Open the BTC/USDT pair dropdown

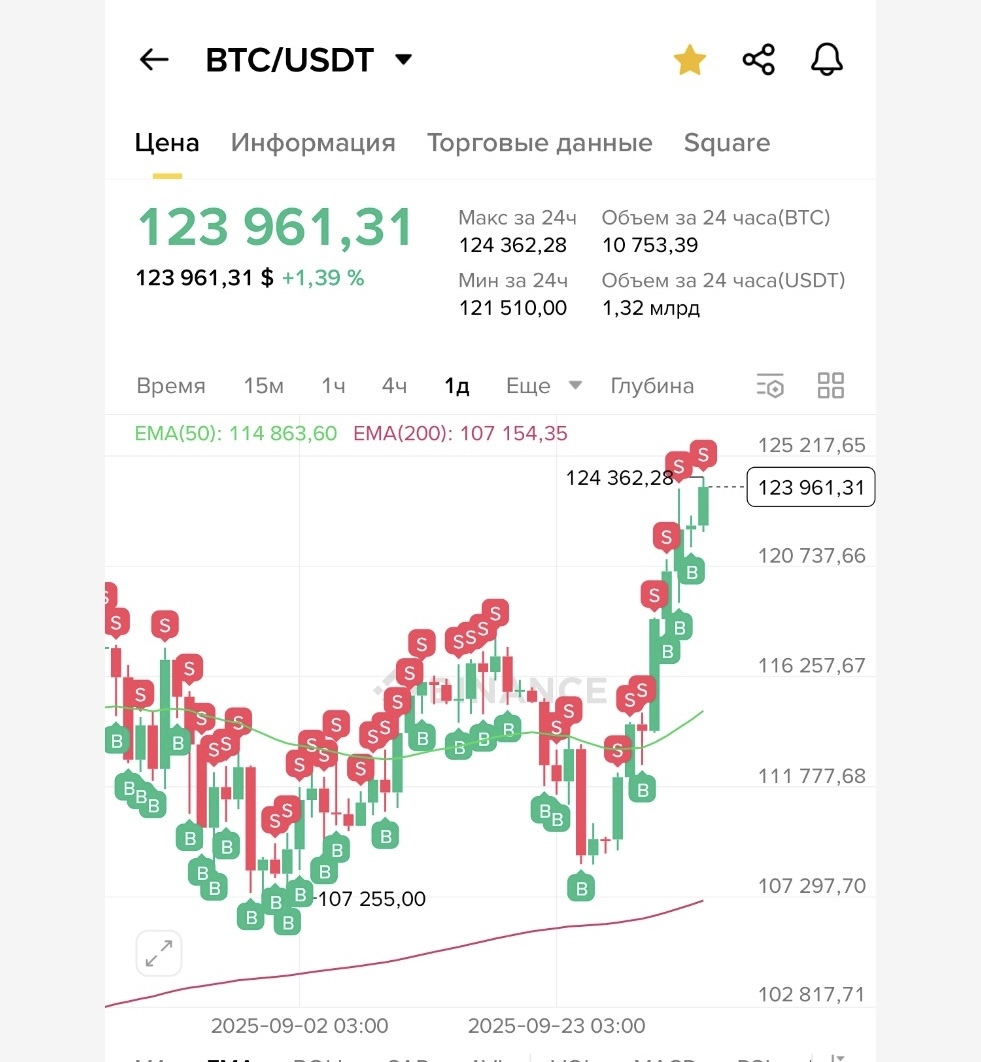click(x=403, y=60)
